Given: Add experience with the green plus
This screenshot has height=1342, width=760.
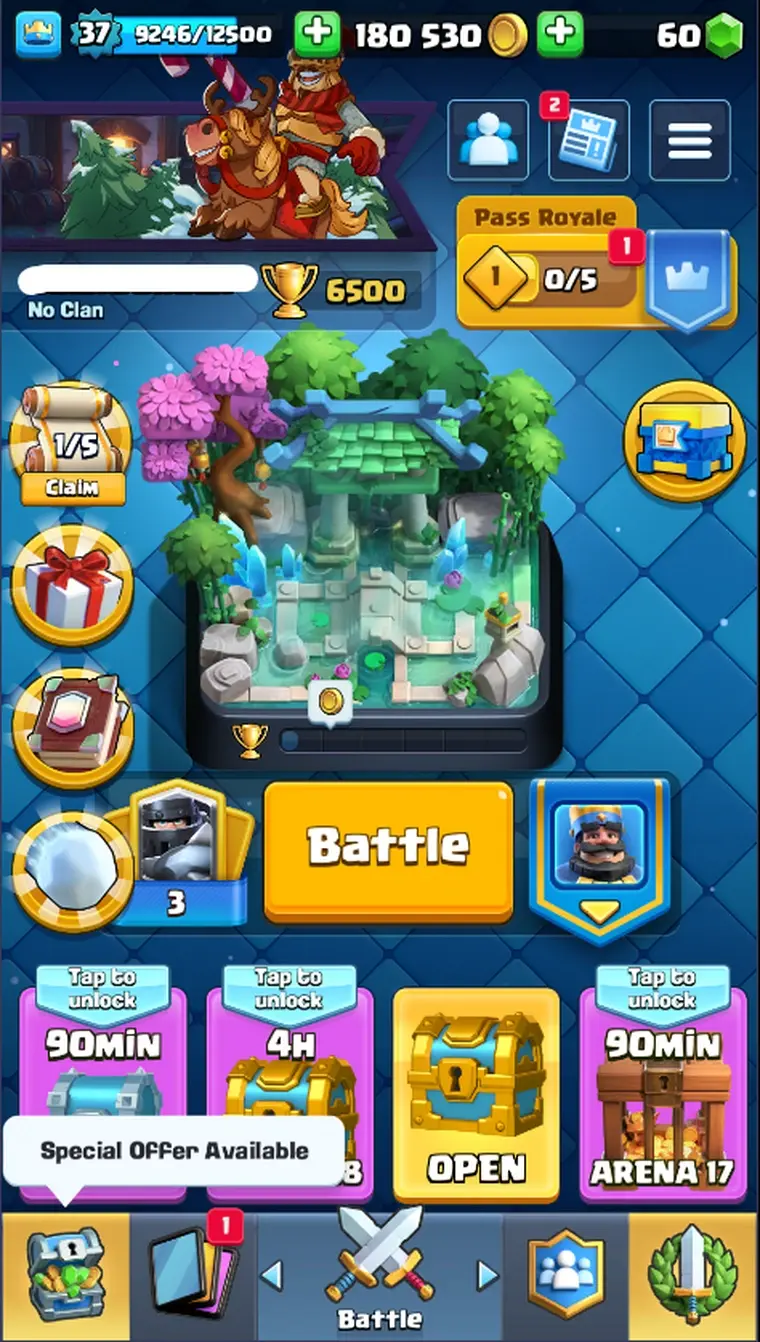Looking at the screenshot, I should pyautogui.click(x=317, y=36).
